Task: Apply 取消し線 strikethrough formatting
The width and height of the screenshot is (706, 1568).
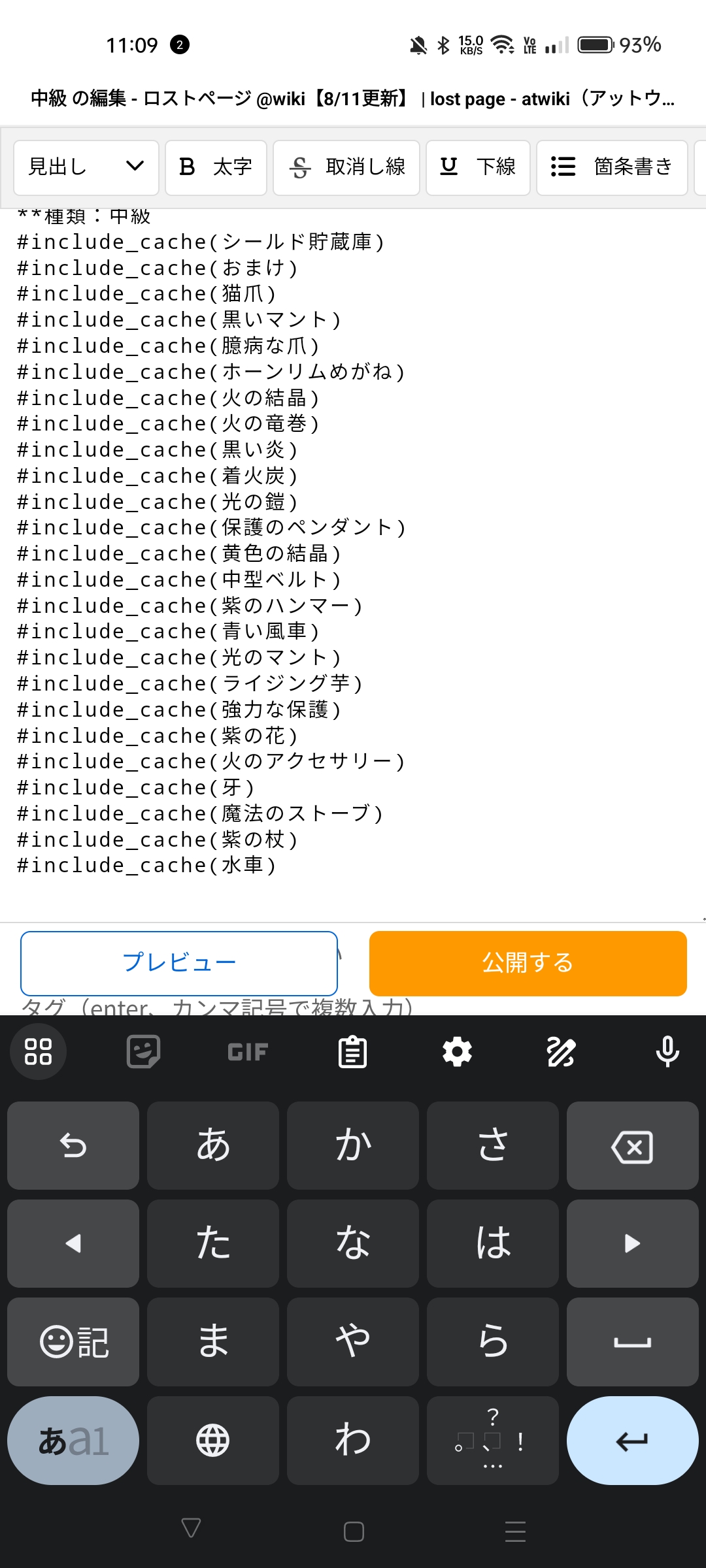Action: [x=346, y=167]
